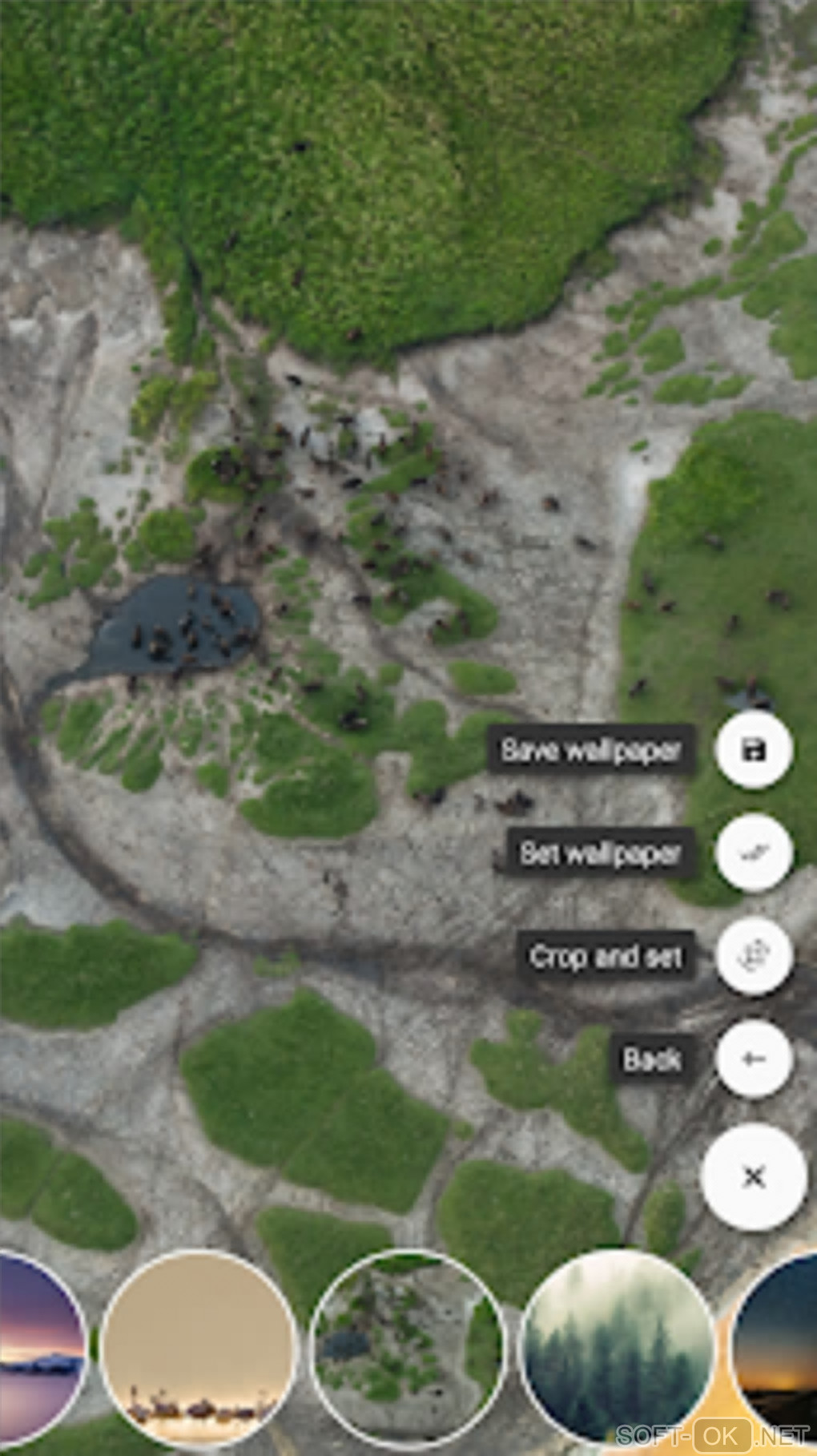Close the floating action menu
The image size is (817, 1456).
tap(753, 1177)
